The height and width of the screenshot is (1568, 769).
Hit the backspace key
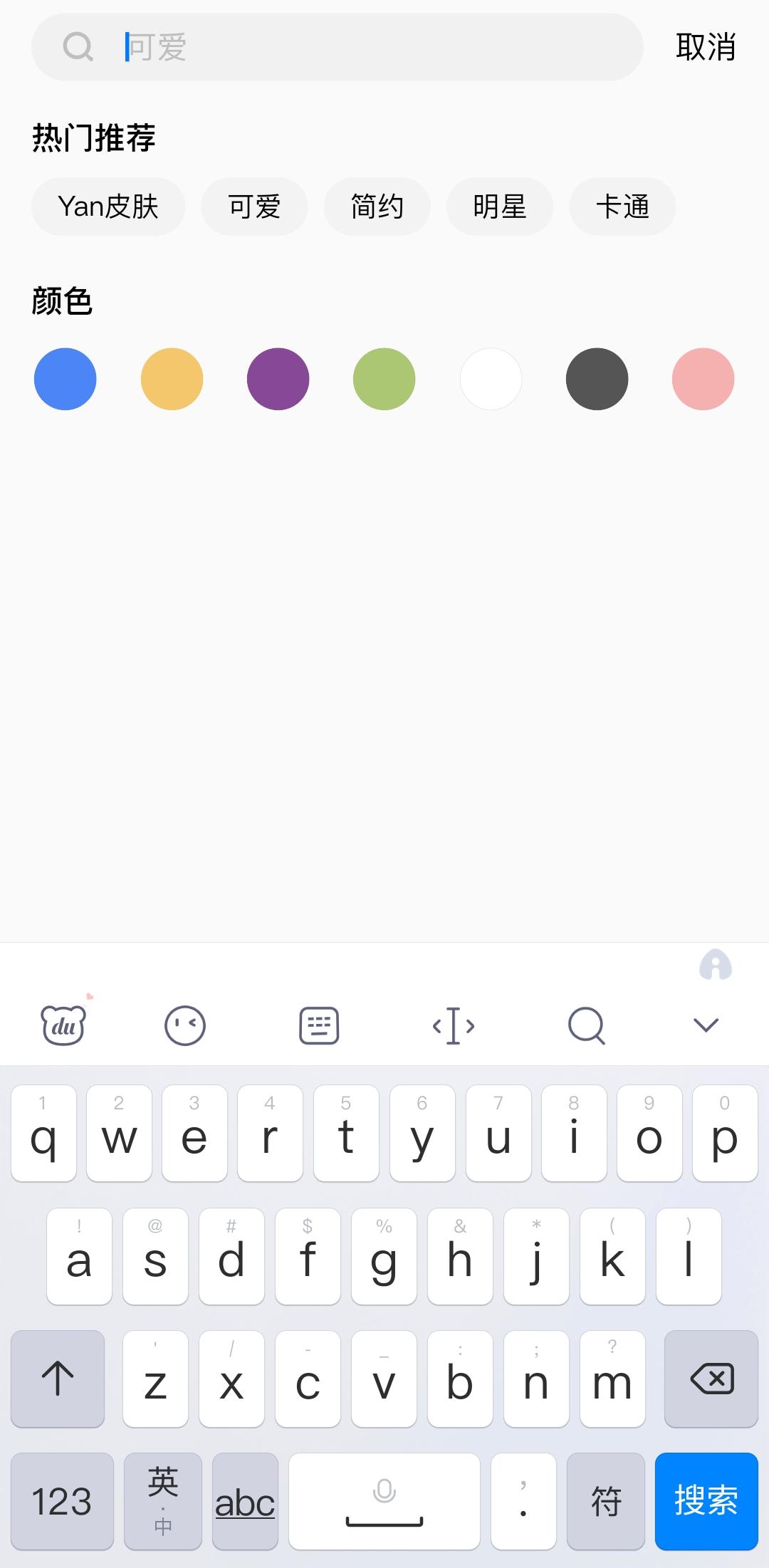click(x=711, y=1379)
